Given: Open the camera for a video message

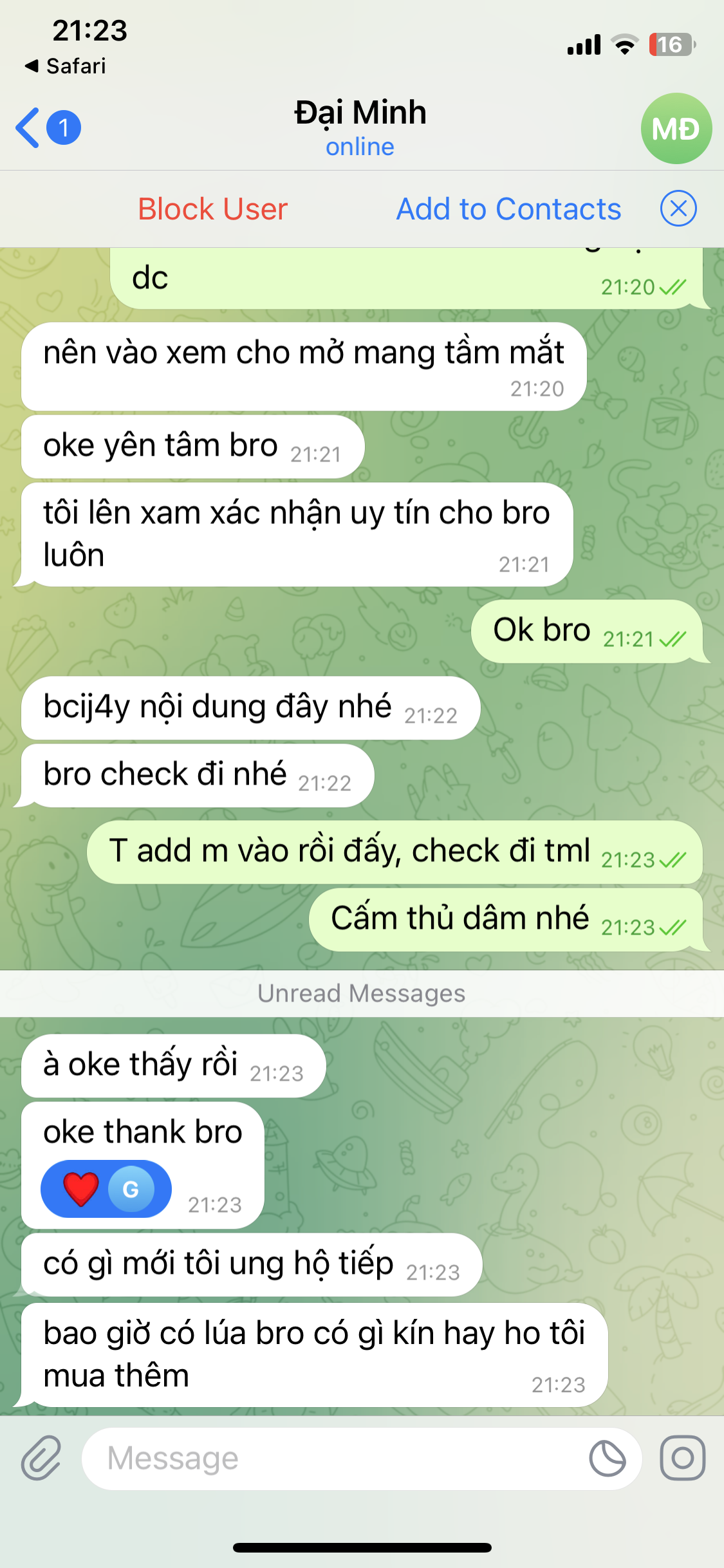Looking at the screenshot, I should (682, 1458).
